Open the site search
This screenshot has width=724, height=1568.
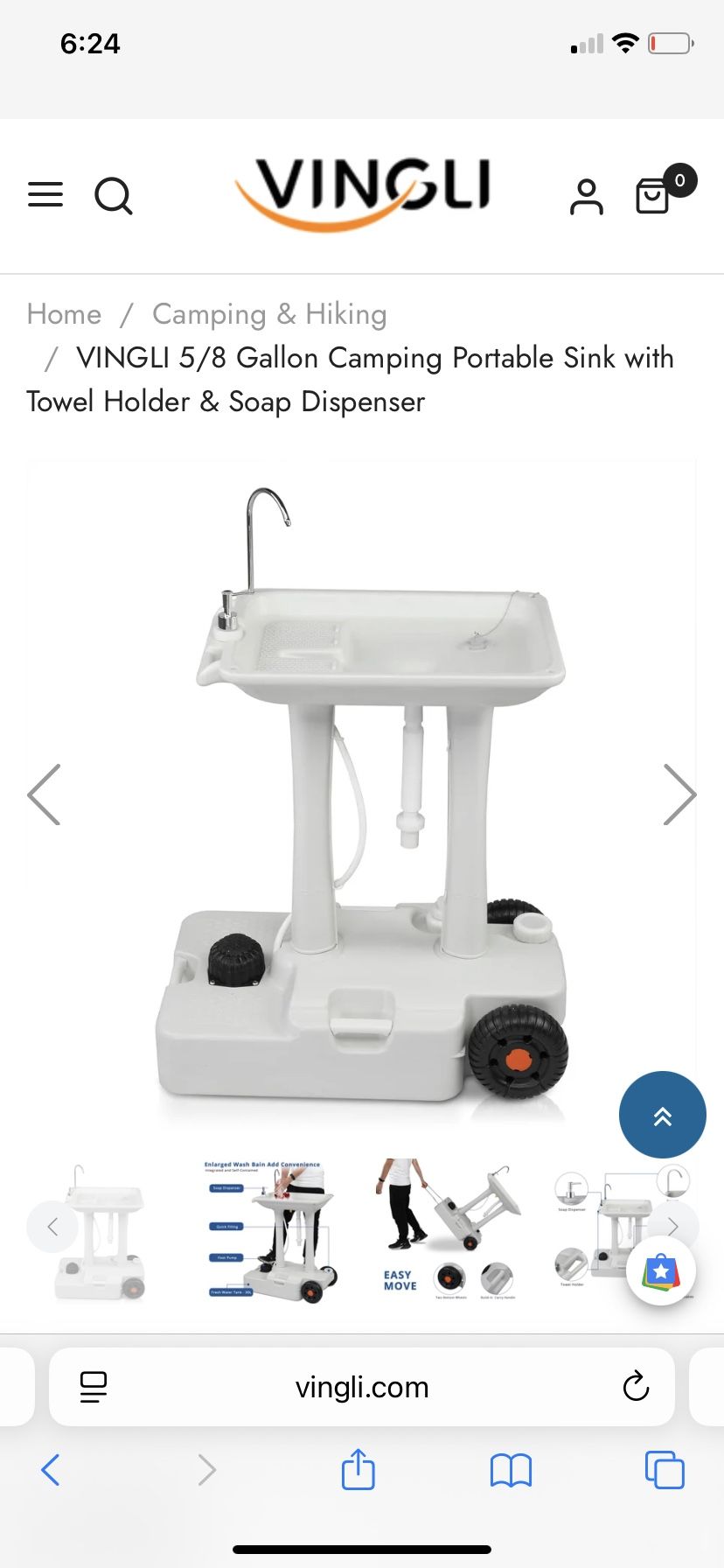114,195
